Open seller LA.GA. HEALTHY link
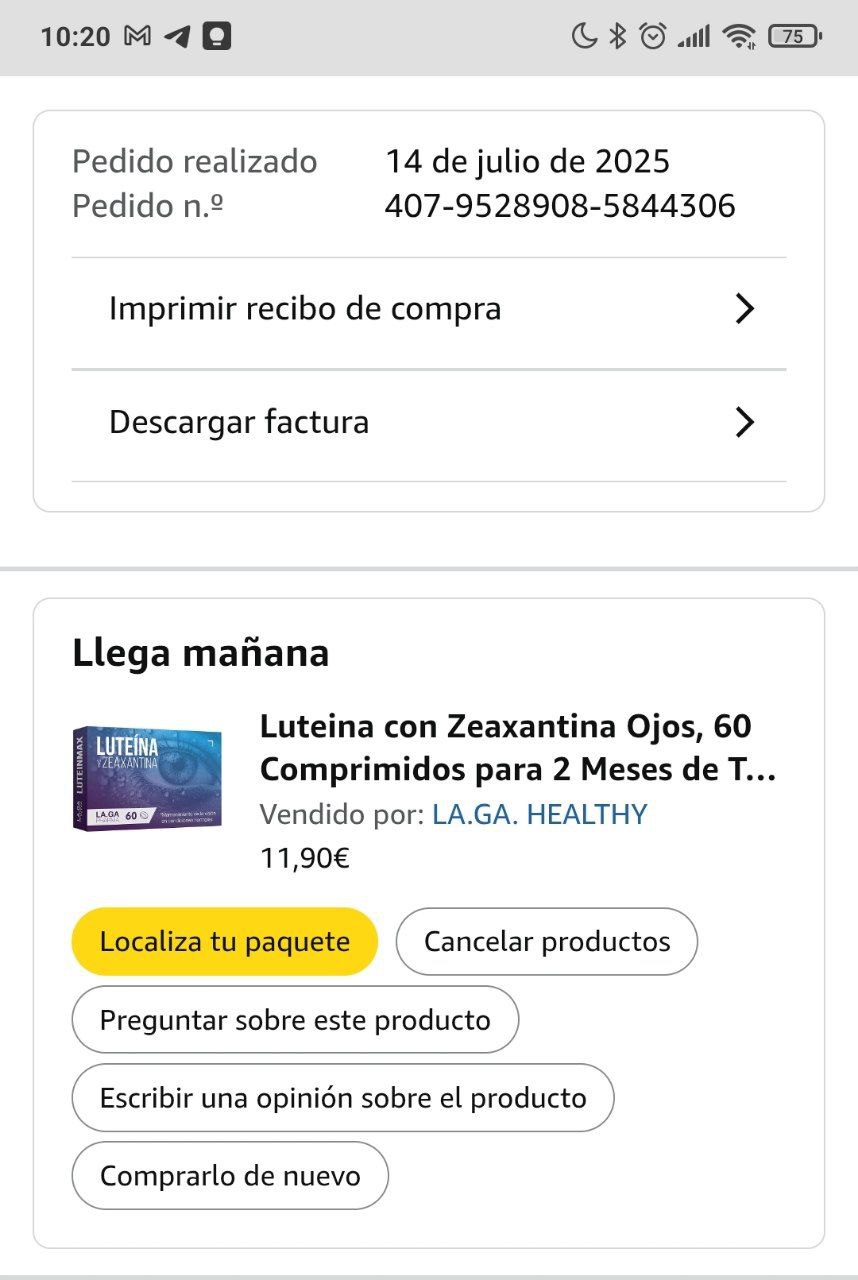This screenshot has width=858, height=1280. point(539,815)
